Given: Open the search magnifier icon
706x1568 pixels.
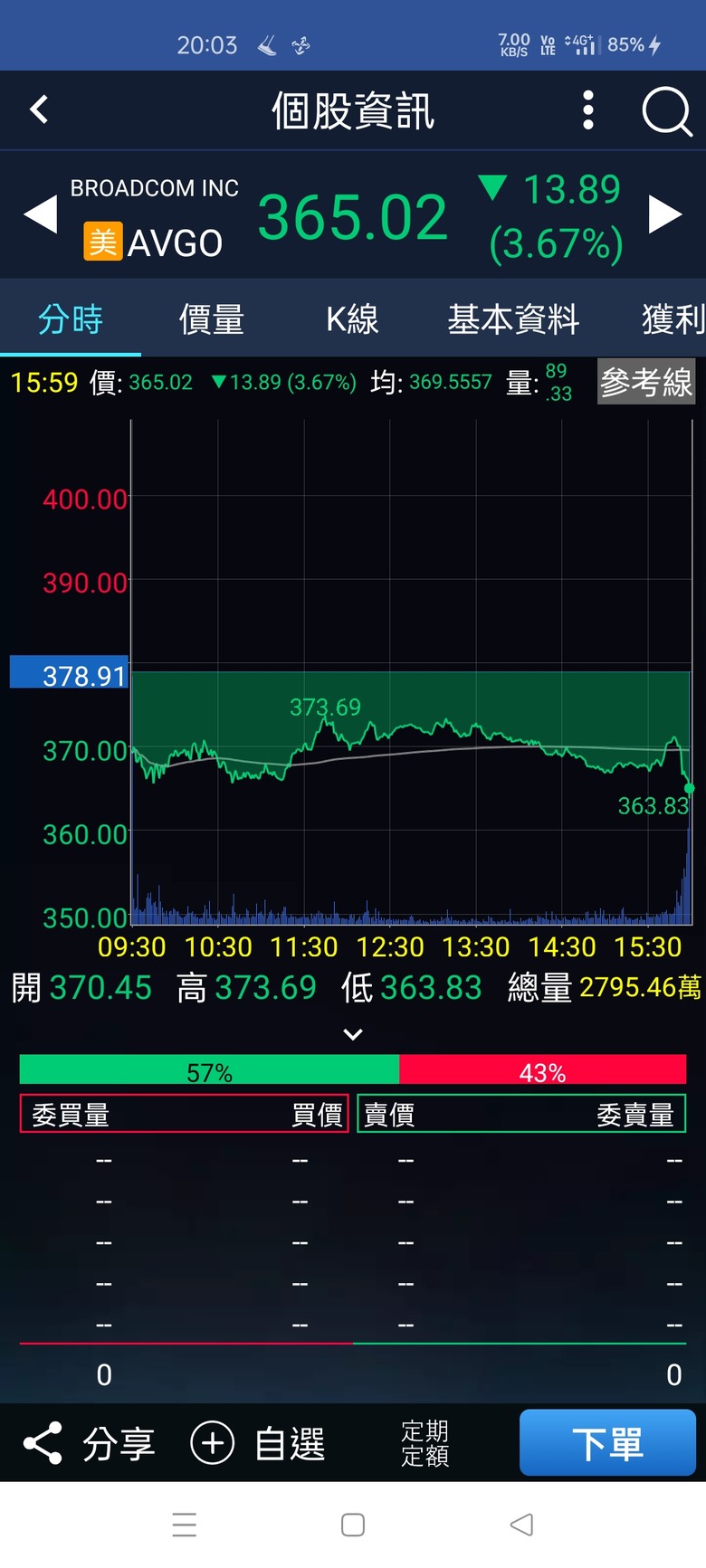Looking at the screenshot, I should tap(667, 112).
